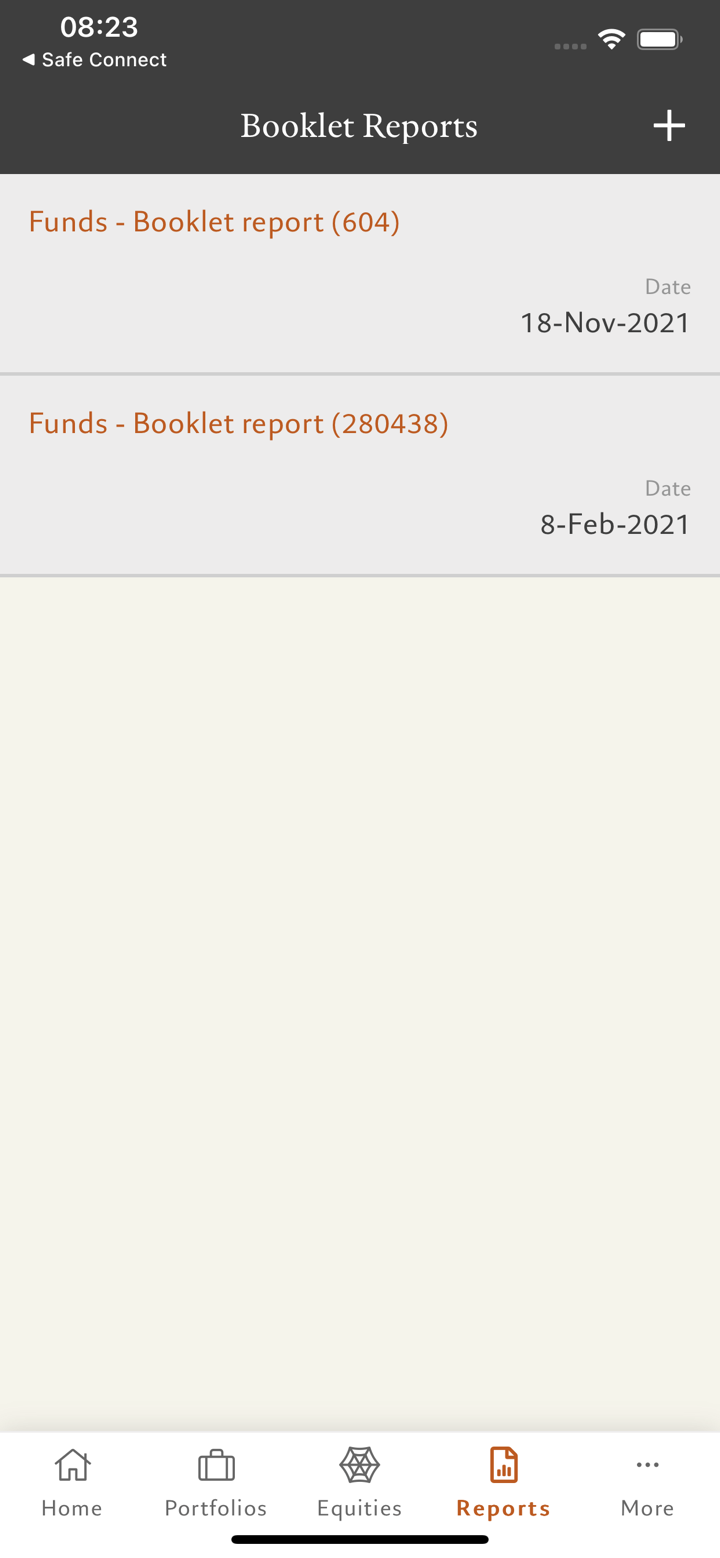
Task: Check Wi-Fi by tapping the signal icon
Action: (x=612, y=41)
